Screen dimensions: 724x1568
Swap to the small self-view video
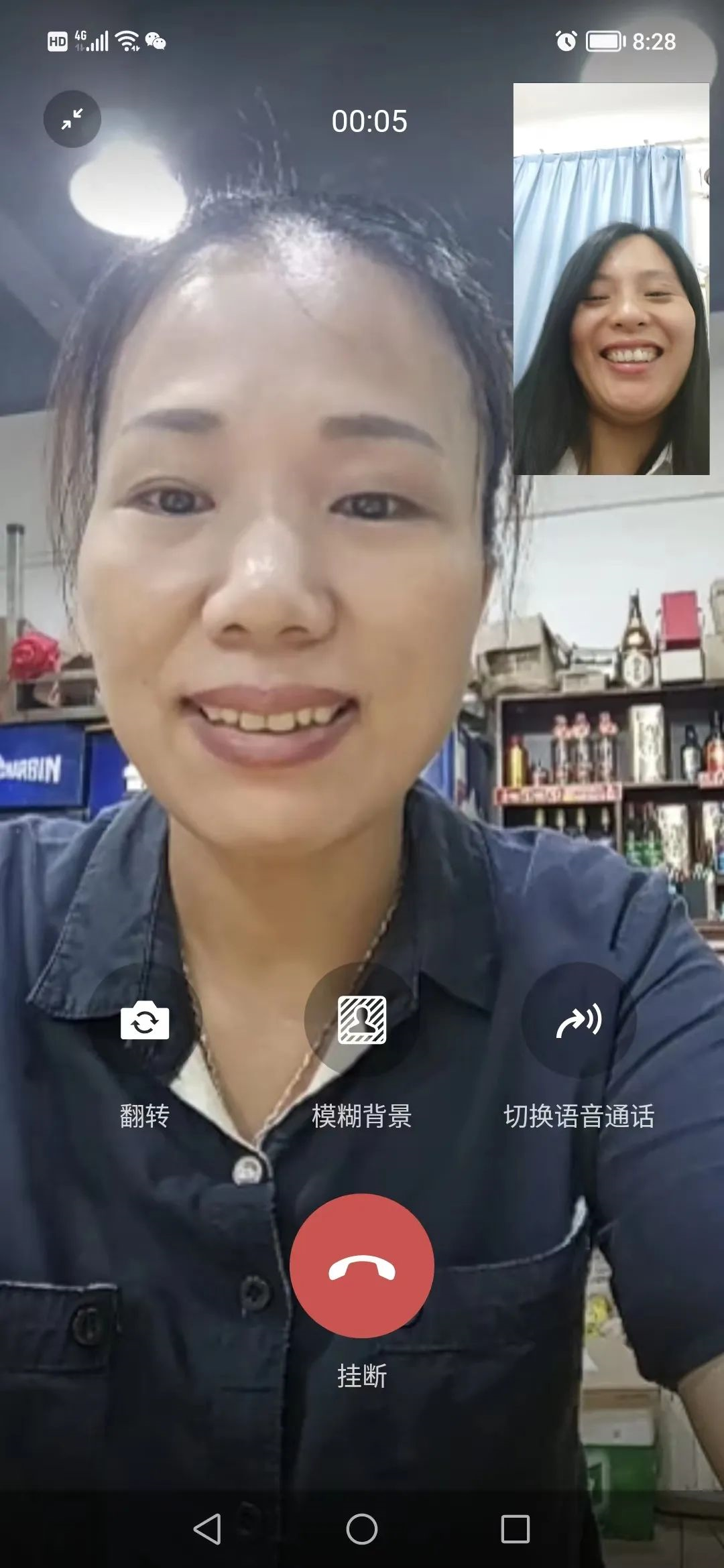[611, 279]
